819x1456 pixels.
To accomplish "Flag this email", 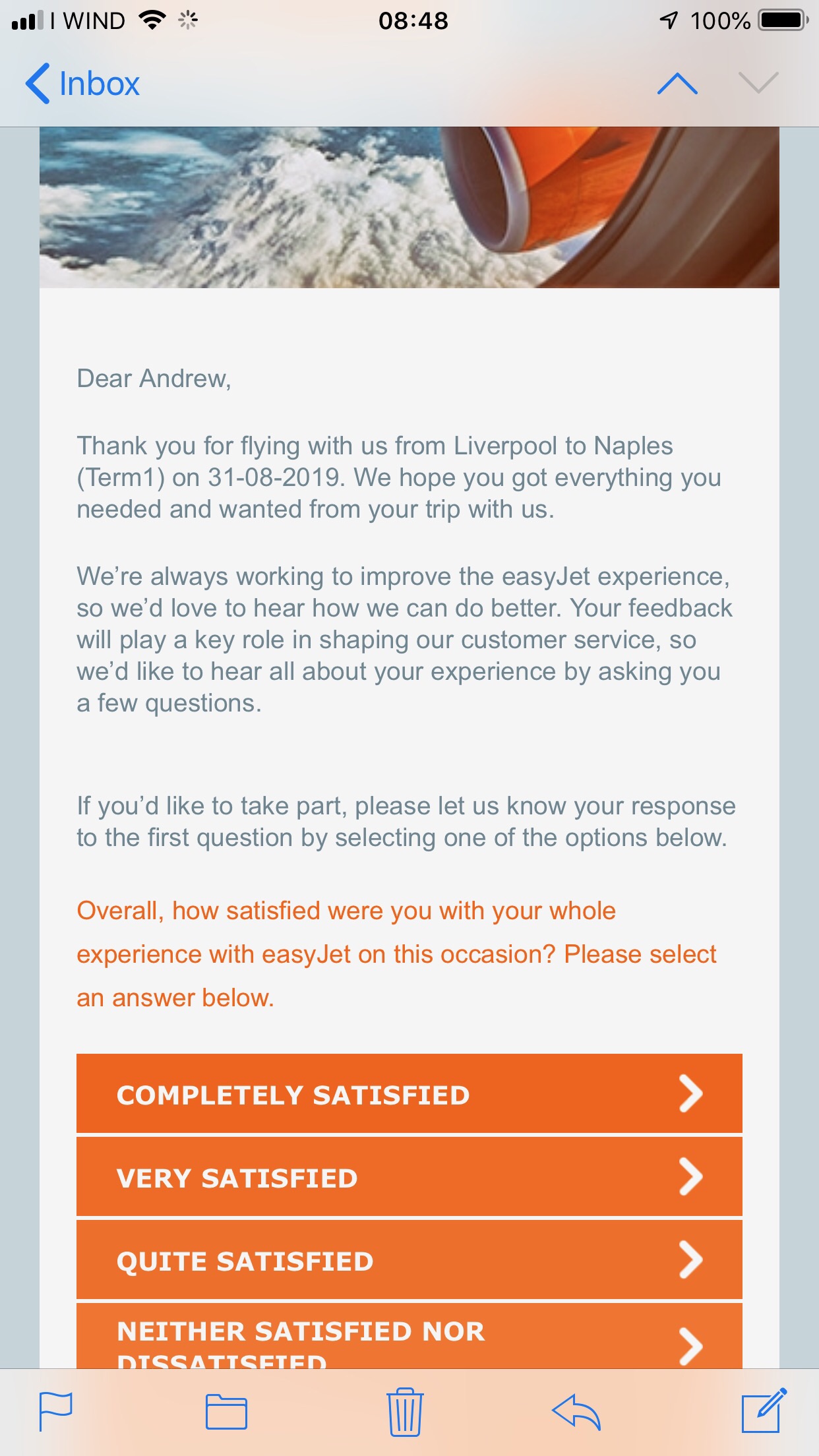I will 56,1412.
